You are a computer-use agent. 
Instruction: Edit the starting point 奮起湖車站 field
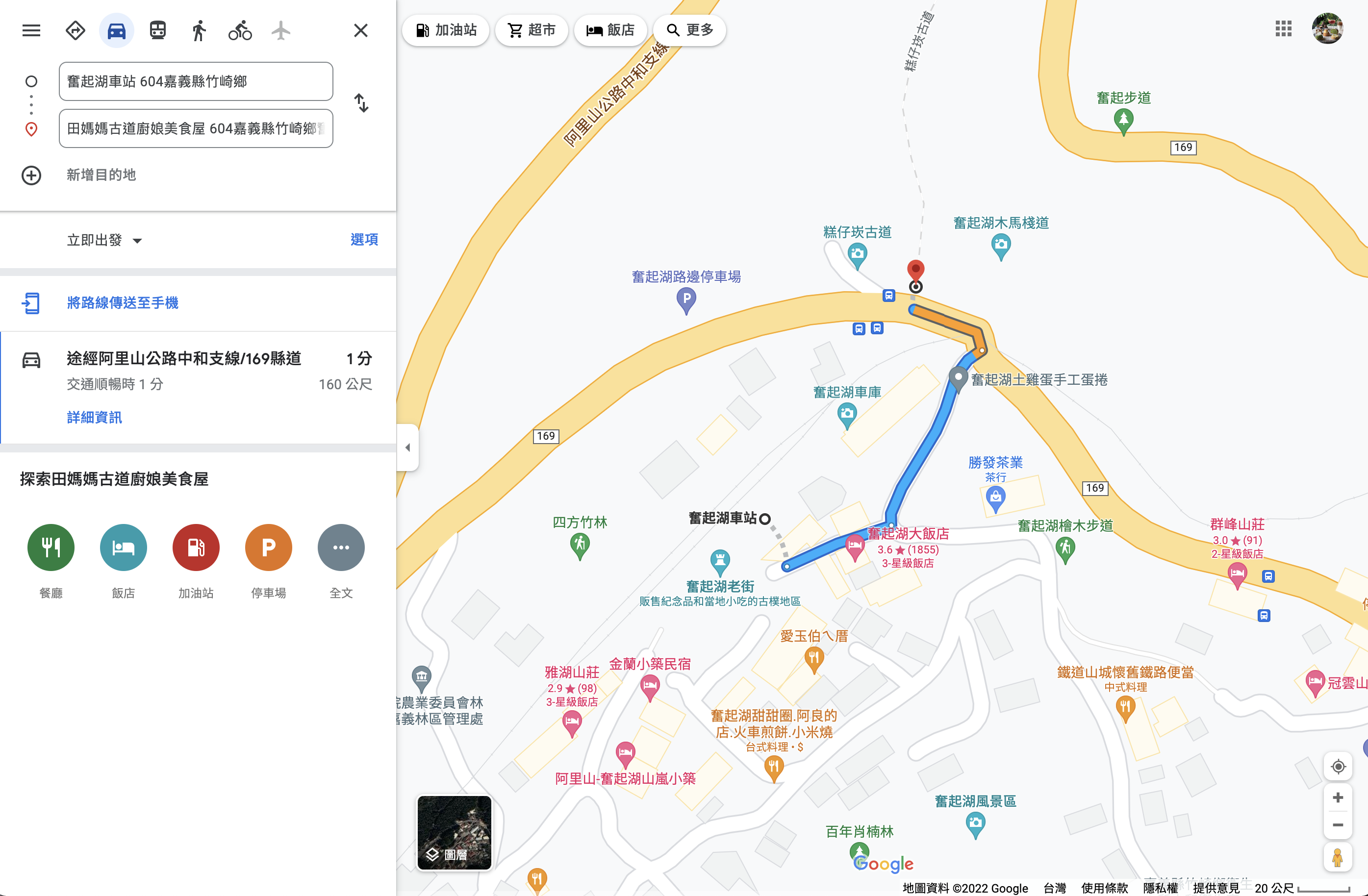click(196, 81)
